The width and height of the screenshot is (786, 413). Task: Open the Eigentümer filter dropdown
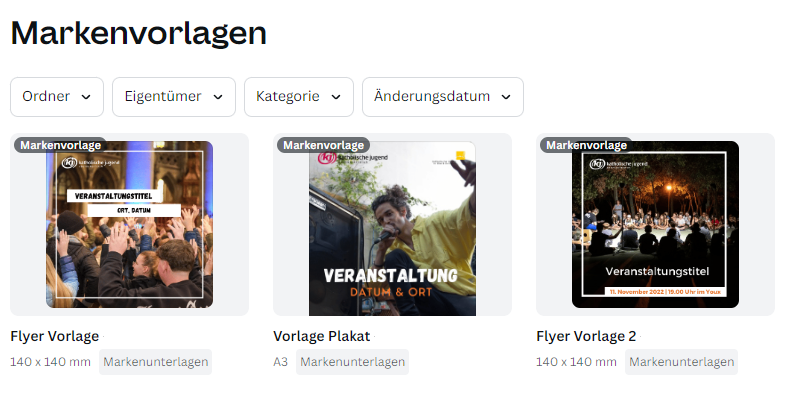(173, 97)
